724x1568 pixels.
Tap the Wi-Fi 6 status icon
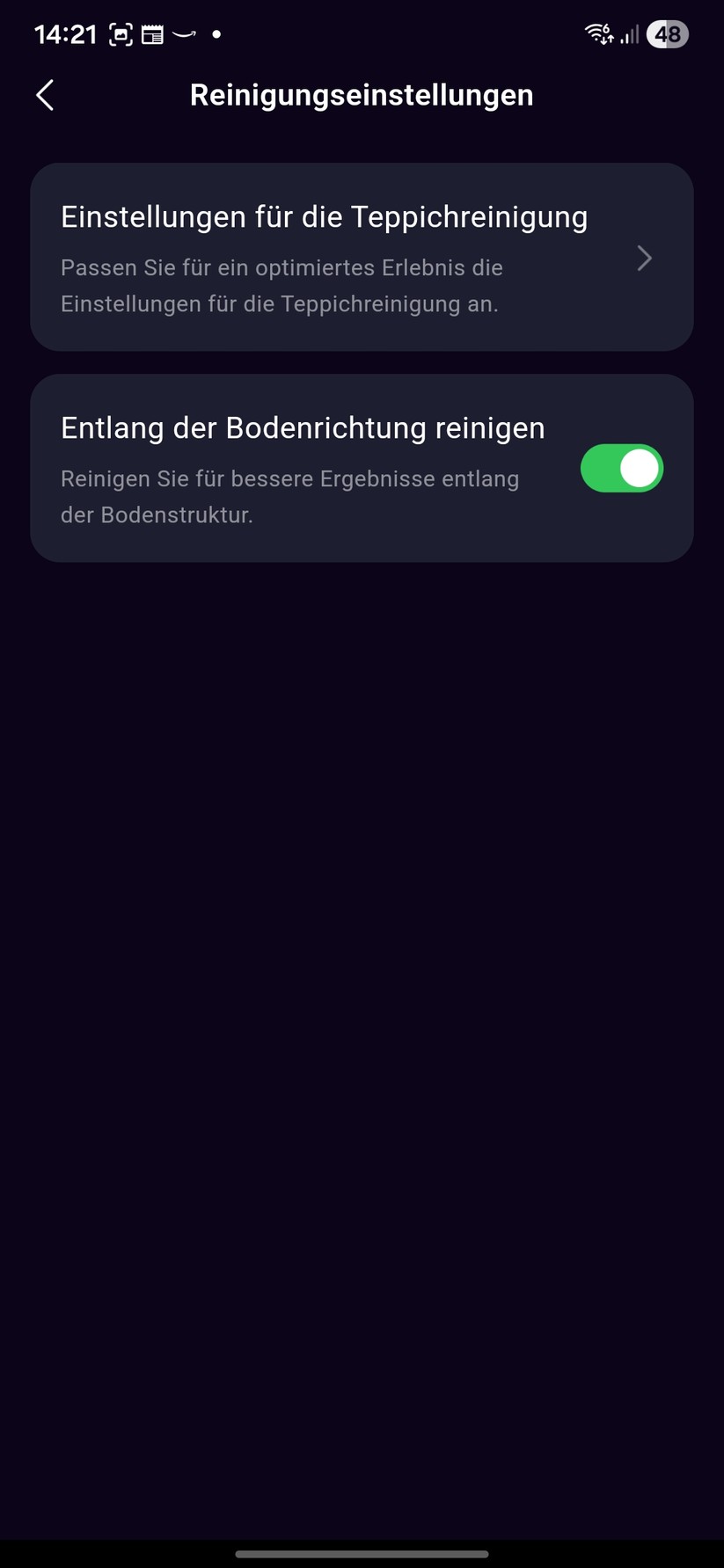tap(598, 33)
